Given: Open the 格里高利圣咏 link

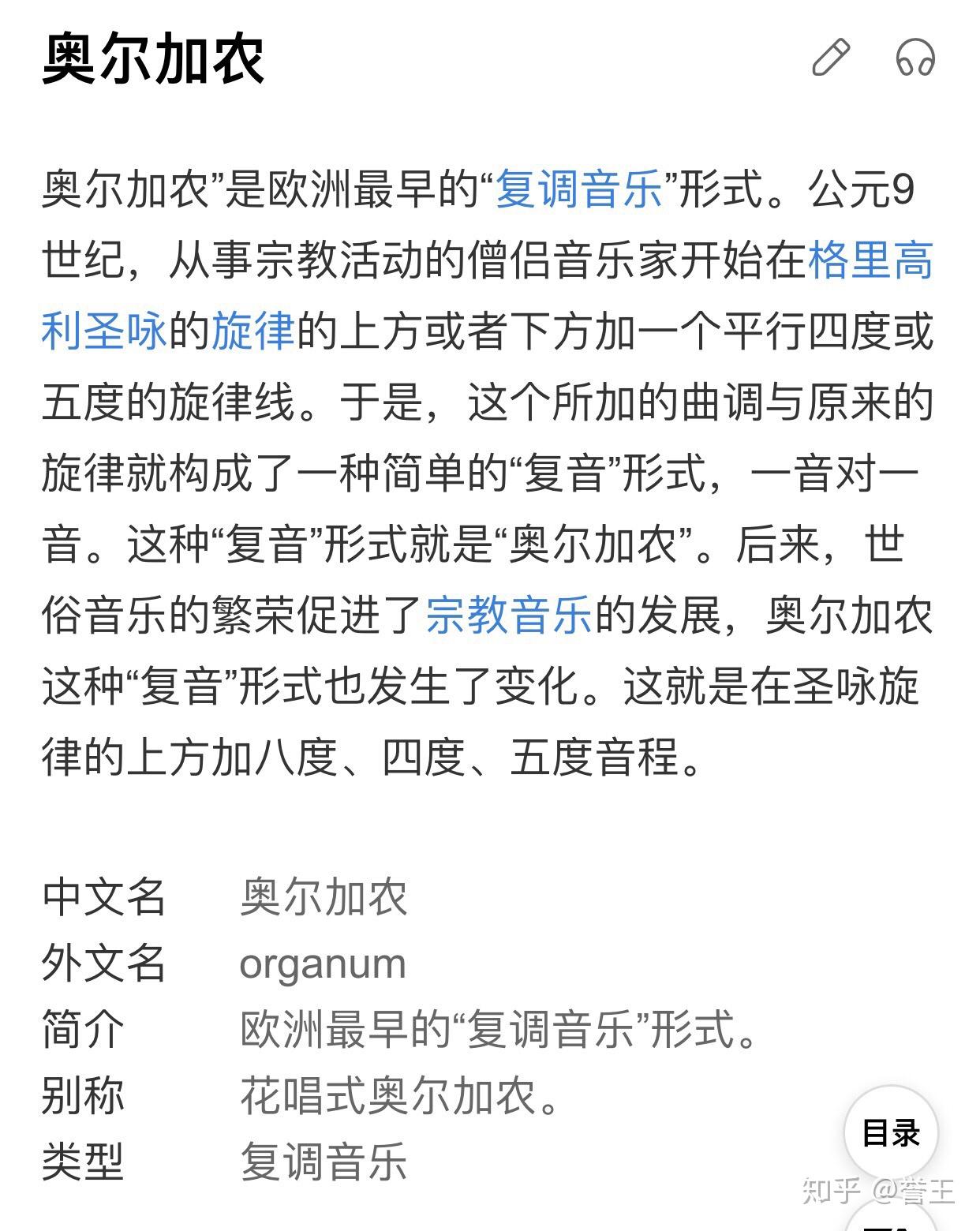Looking at the screenshot, I should (870, 261).
